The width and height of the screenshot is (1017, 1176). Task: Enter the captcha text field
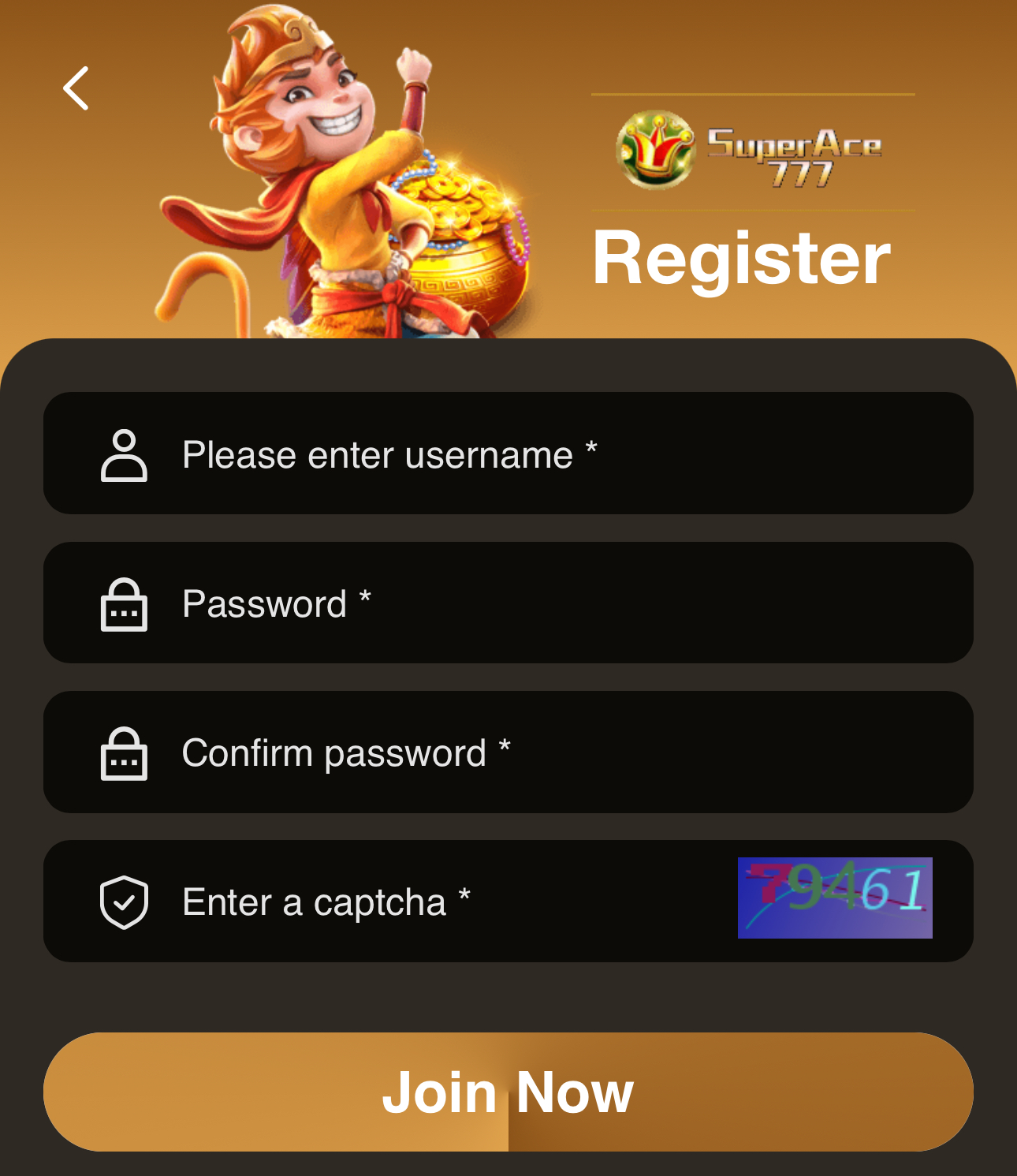pyautogui.click(x=441, y=902)
